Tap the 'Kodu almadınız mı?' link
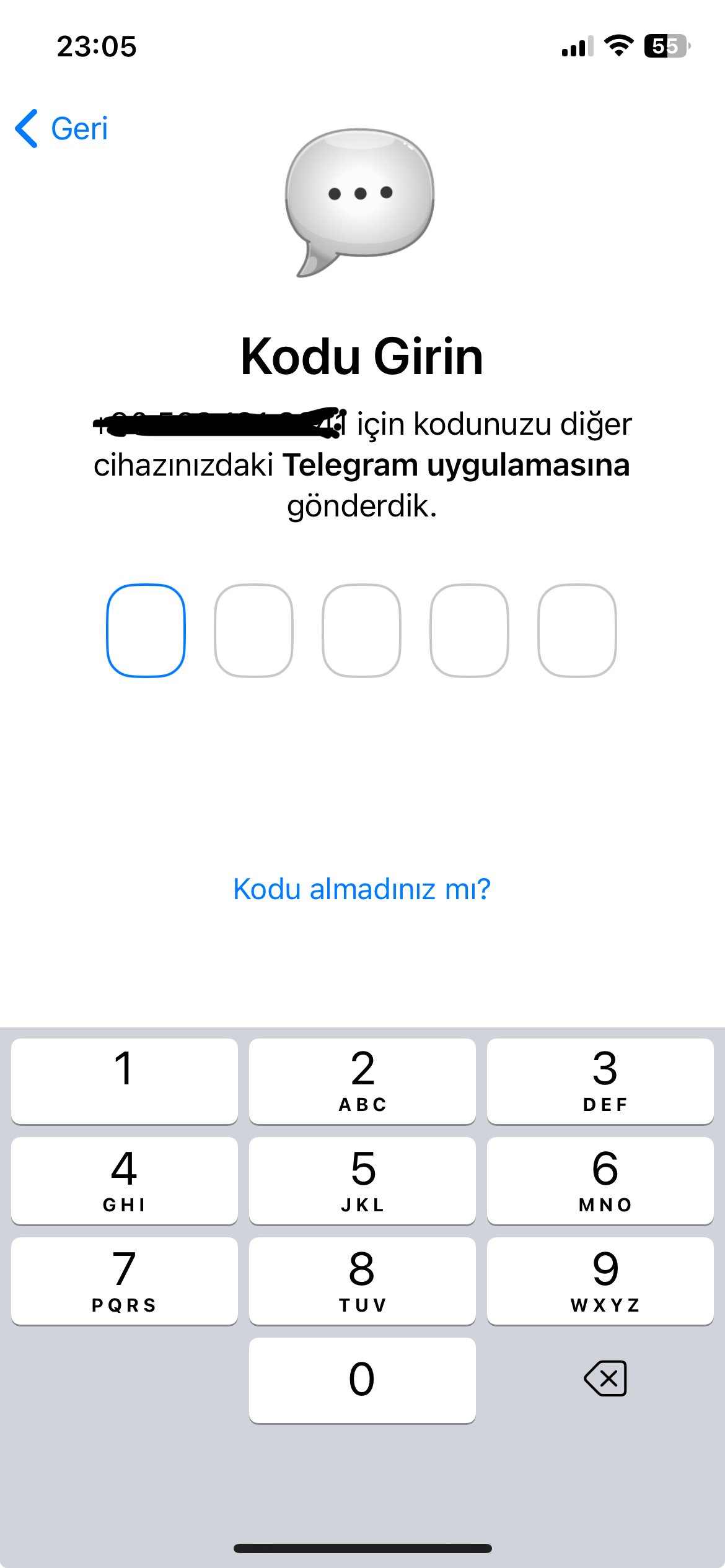The image size is (725, 1568). click(x=362, y=889)
